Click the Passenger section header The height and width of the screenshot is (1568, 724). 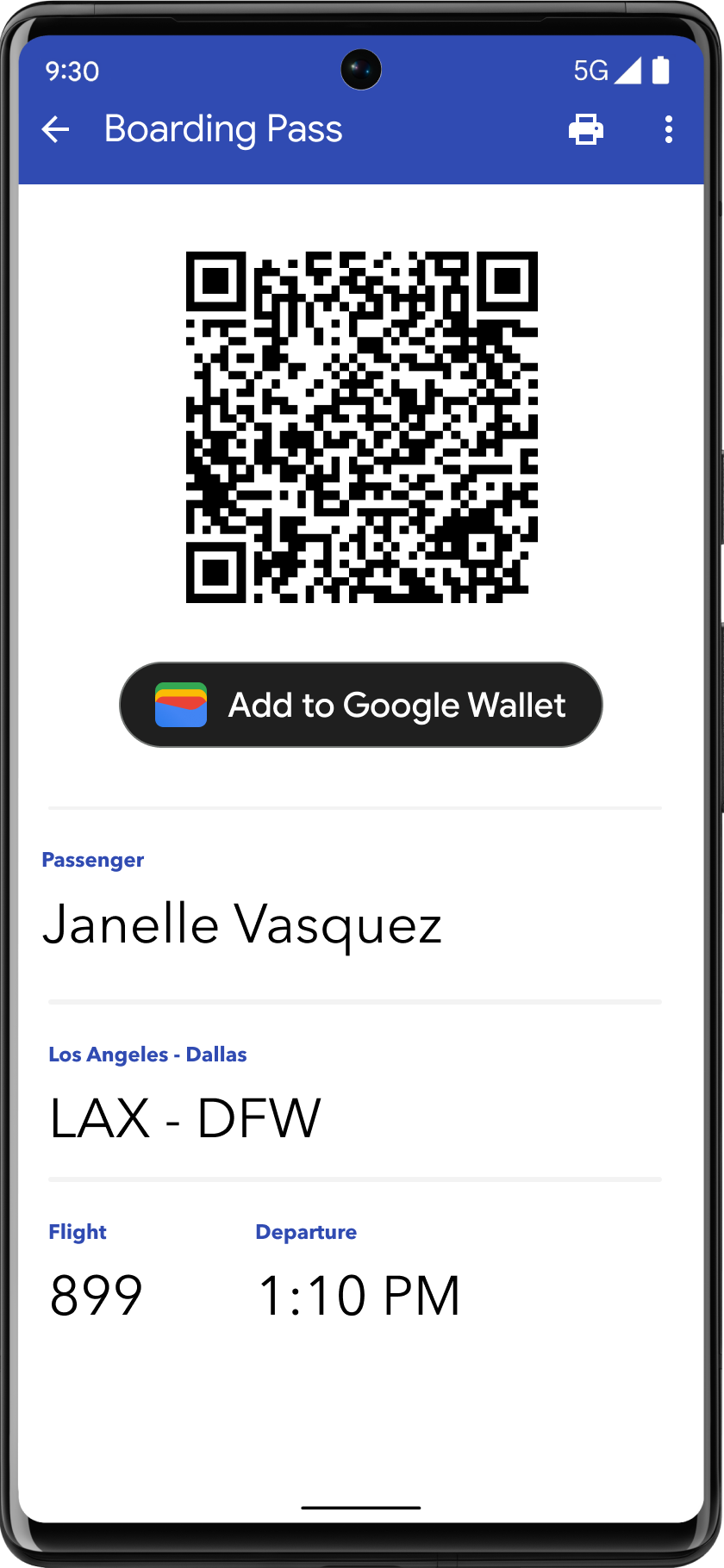(x=93, y=859)
